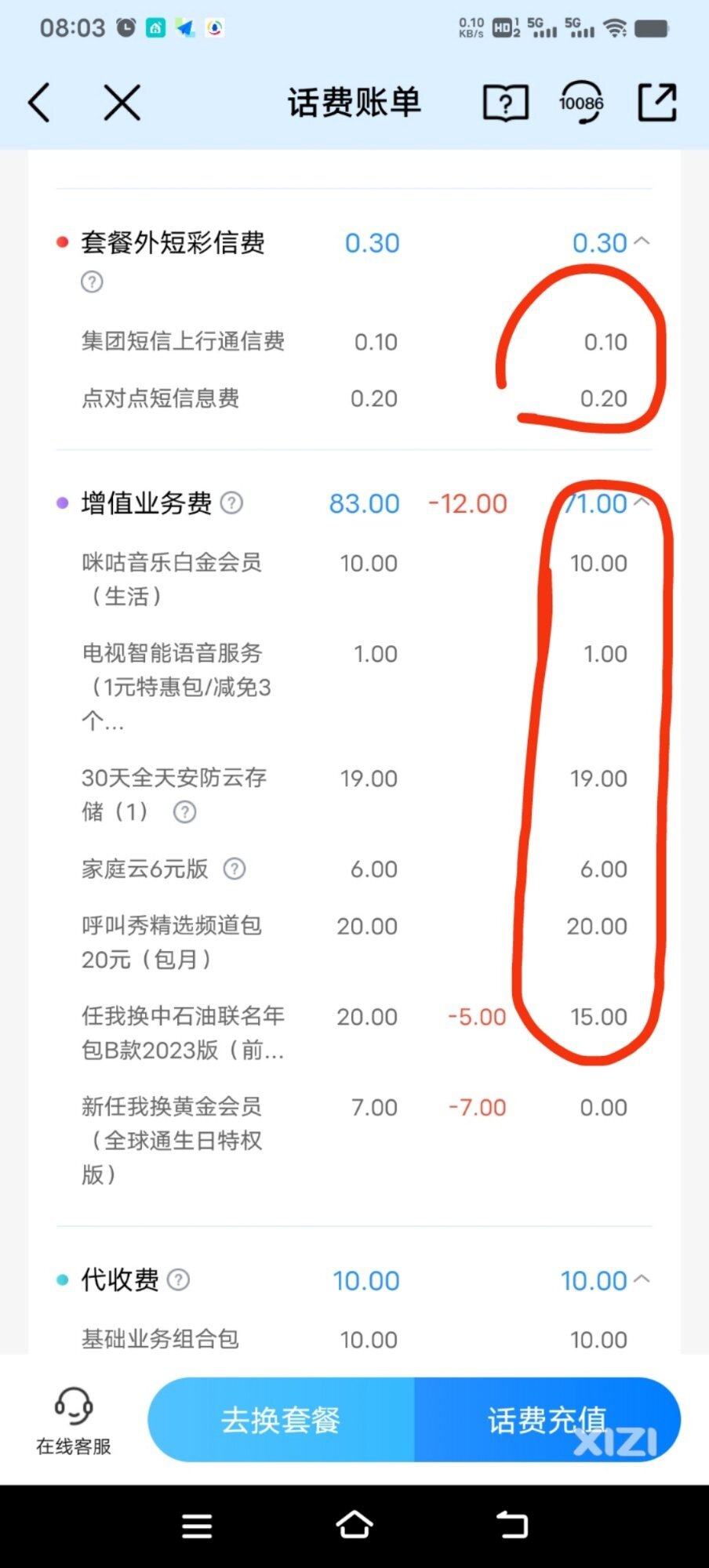This screenshot has width=709, height=1568.
Task: Show info for 家庭云6元版
Action: tap(235, 869)
